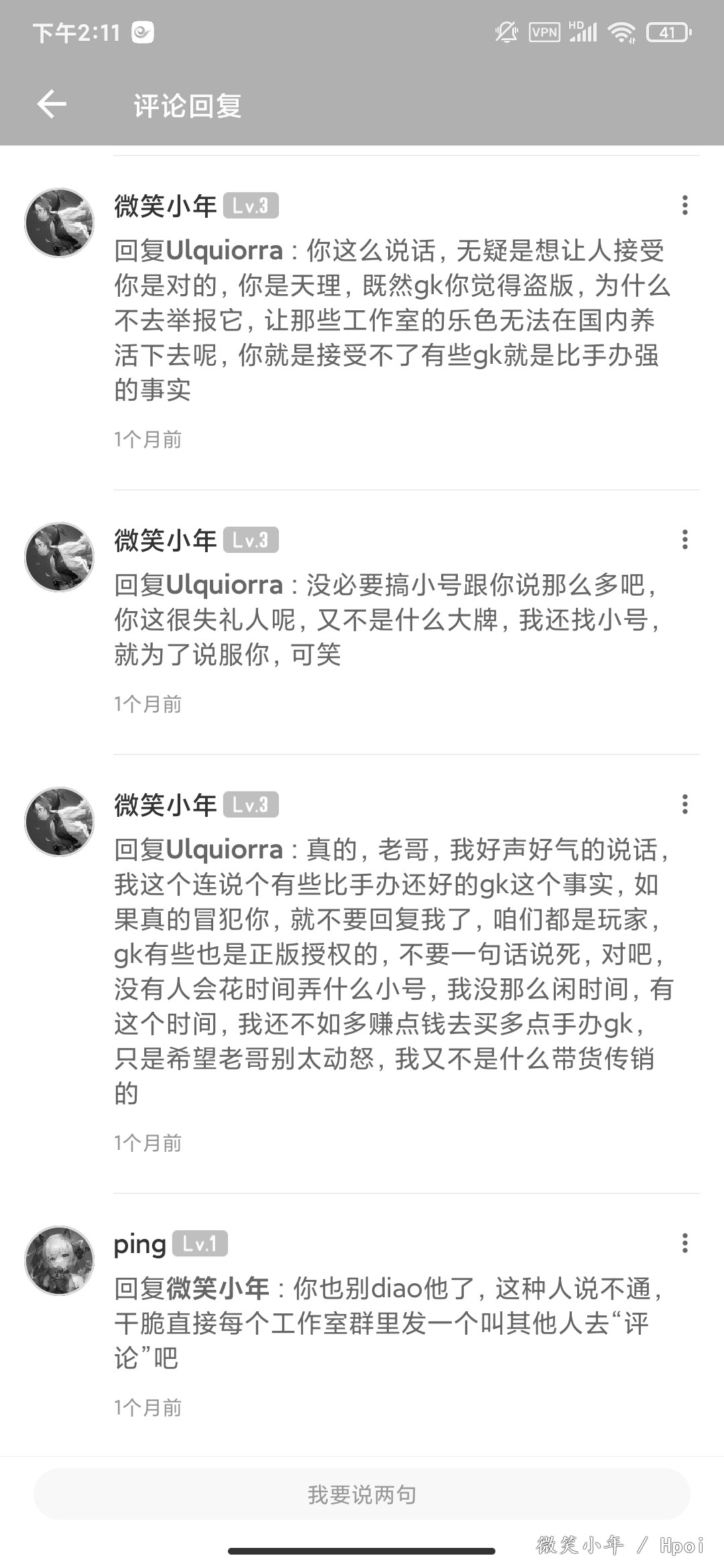Open options for the comment ending with 可笑
The width and height of the screenshot is (724, 1568).
[x=684, y=539]
